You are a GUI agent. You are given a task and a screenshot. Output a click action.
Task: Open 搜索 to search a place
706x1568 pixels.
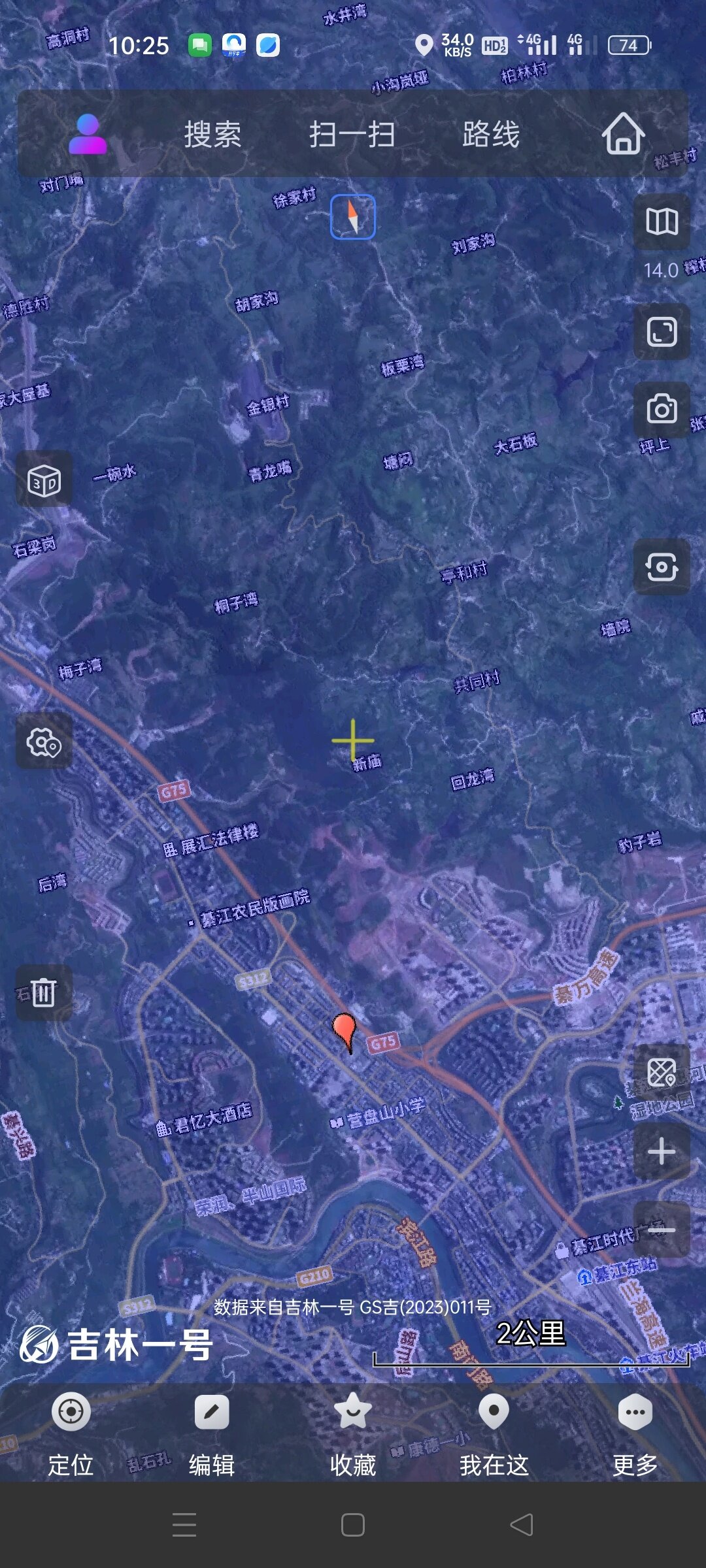[x=212, y=135]
